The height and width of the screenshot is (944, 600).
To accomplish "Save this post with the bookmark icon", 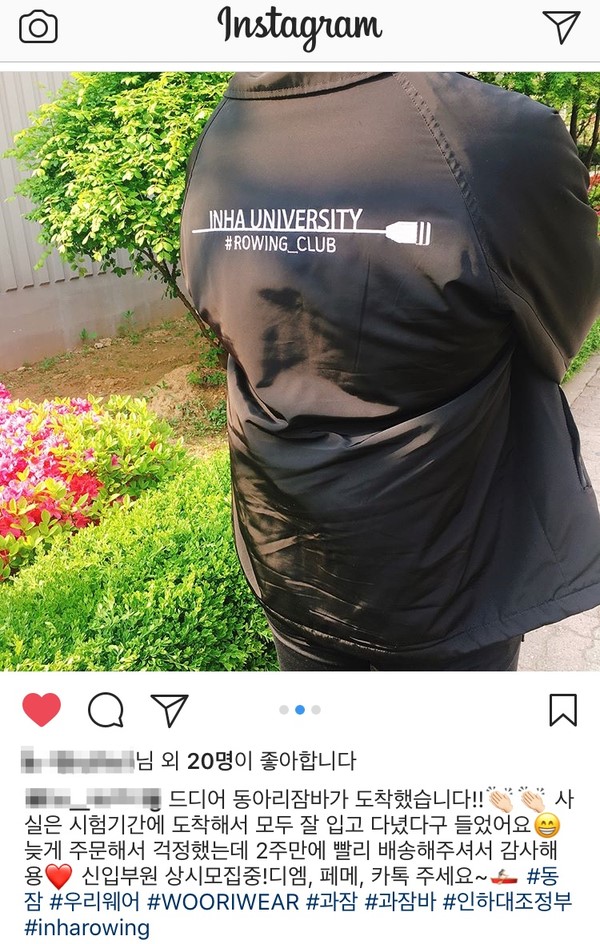I will click(x=563, y=709).
